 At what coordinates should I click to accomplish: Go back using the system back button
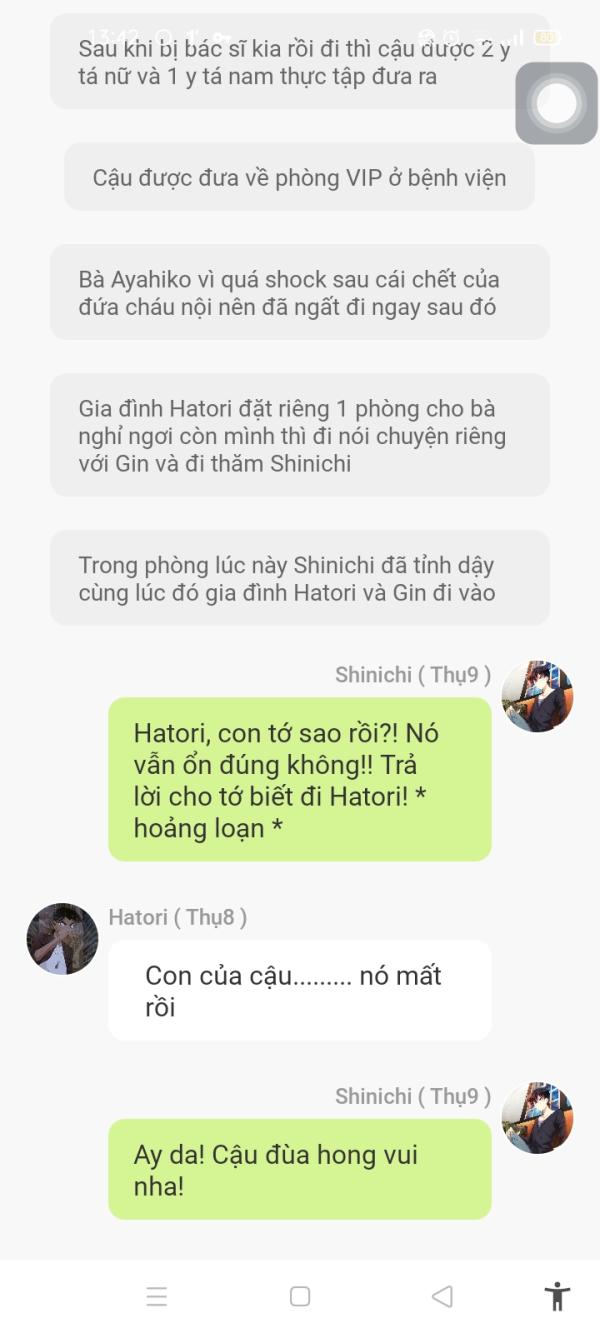point(442,1296)
